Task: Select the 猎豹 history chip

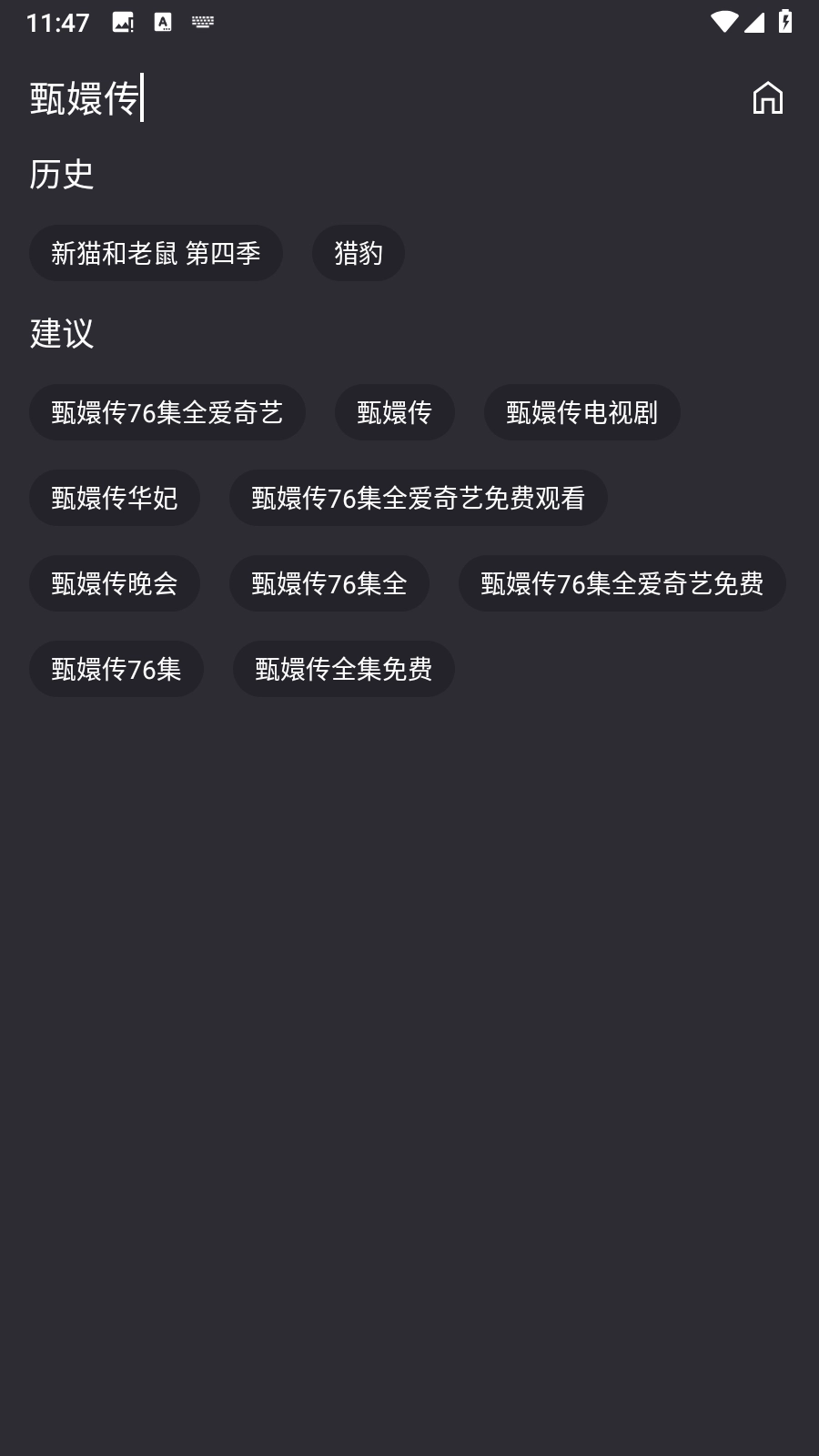Action: coord(359,253)
